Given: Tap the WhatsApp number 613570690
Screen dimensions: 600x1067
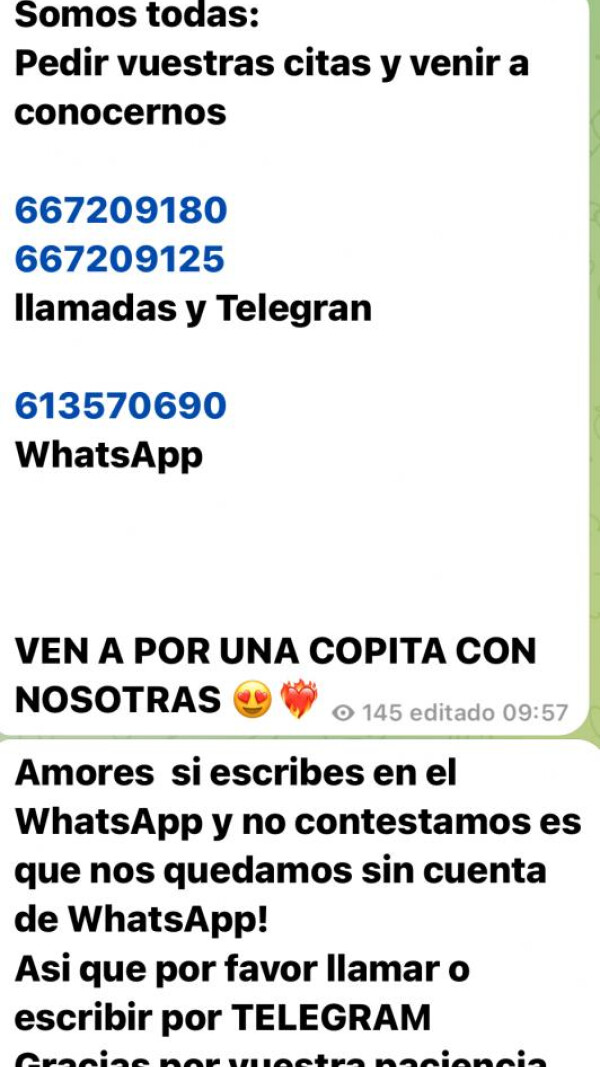Looking at the screenshot, I should [x=121, y=406].
